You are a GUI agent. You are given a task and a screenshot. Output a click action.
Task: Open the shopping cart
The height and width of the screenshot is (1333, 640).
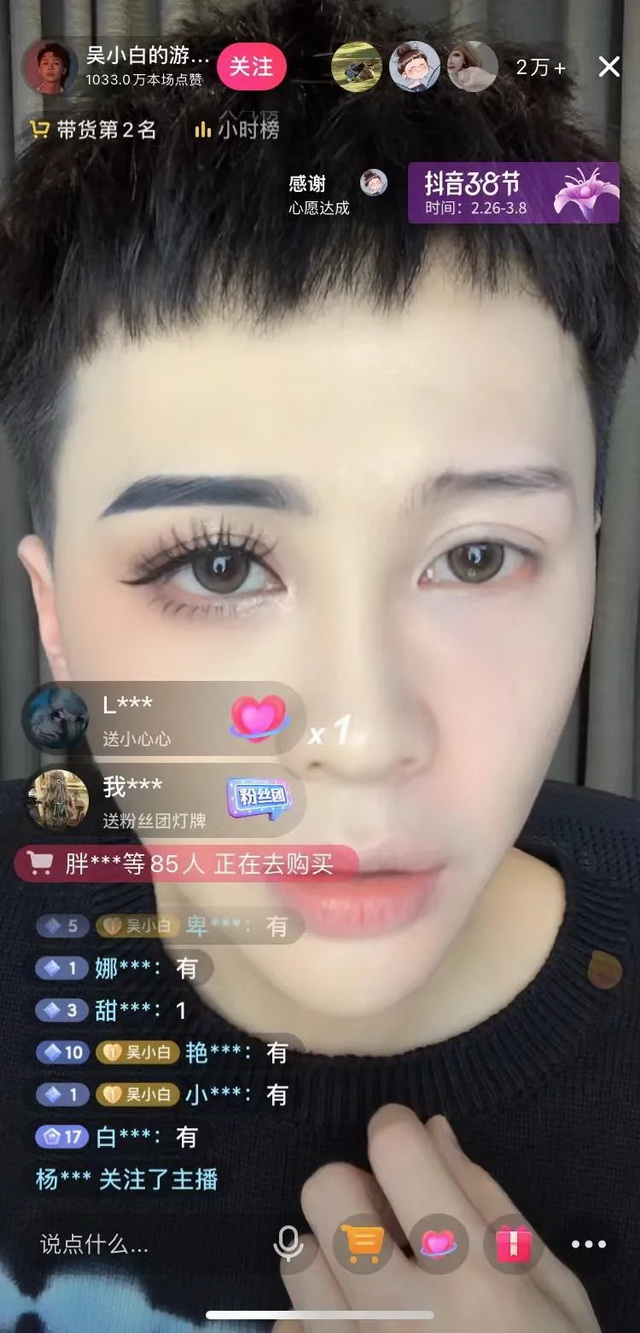[x=362, y=1243]
